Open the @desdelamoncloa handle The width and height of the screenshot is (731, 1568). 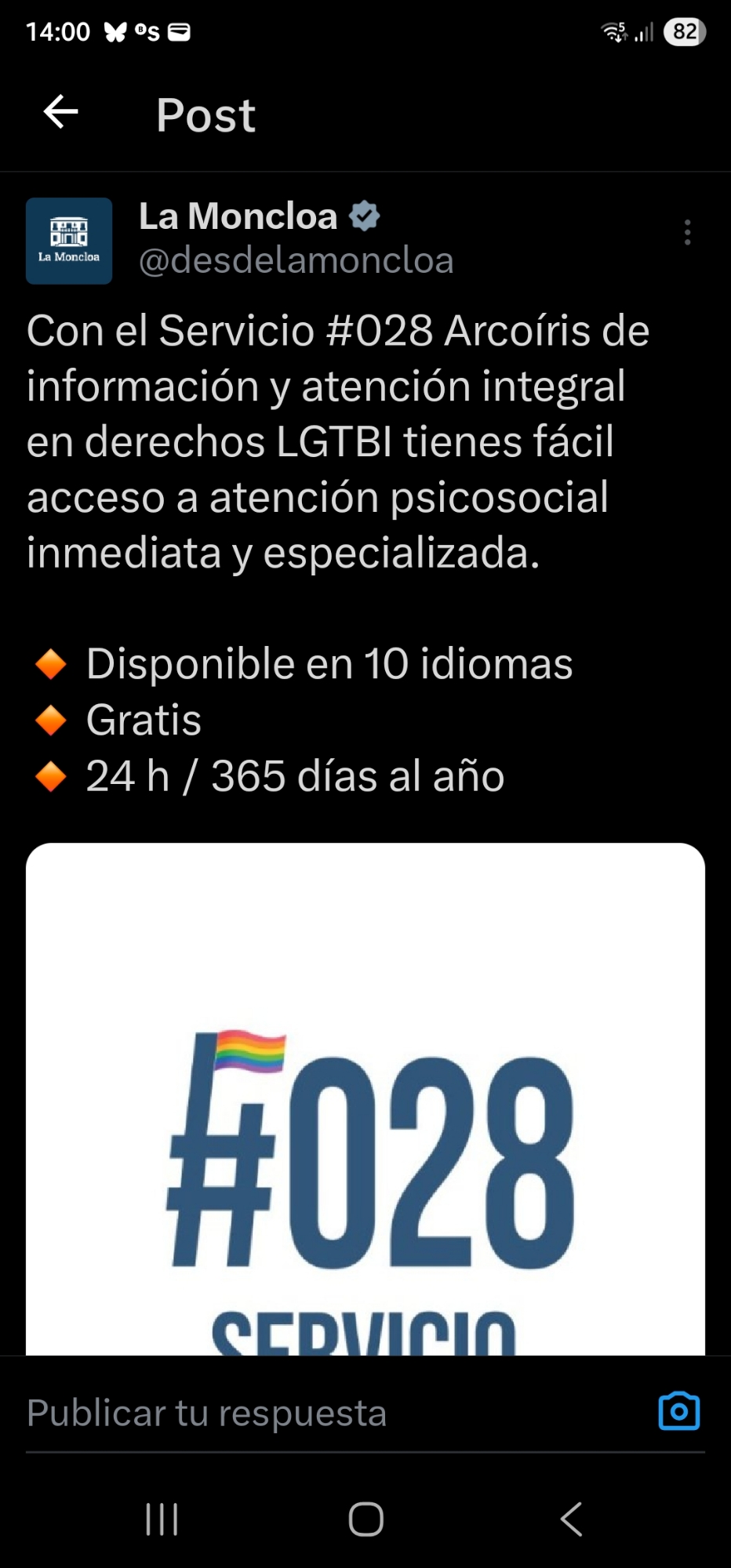[296, 261]
